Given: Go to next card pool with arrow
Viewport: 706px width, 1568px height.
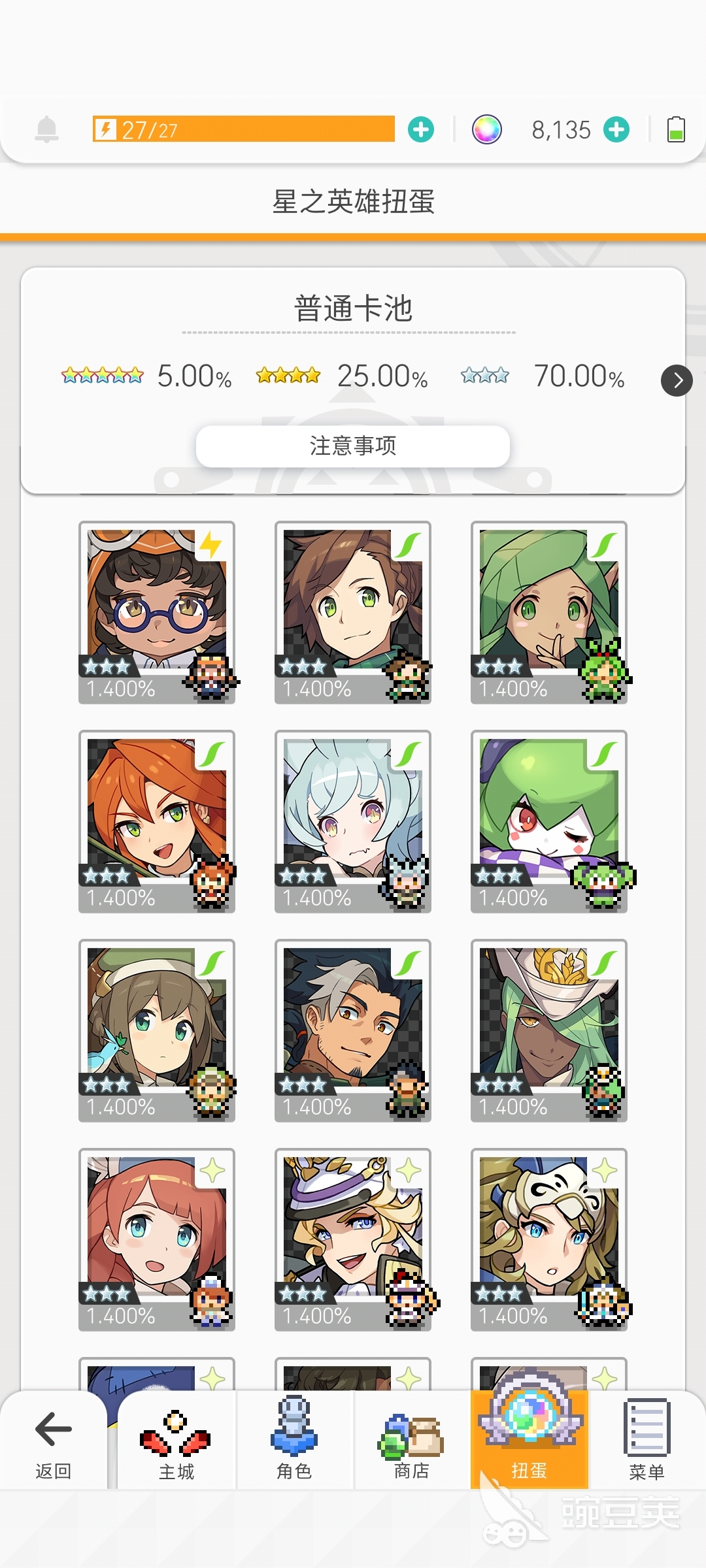Looking at the screenshot, I should coord(677,380).
